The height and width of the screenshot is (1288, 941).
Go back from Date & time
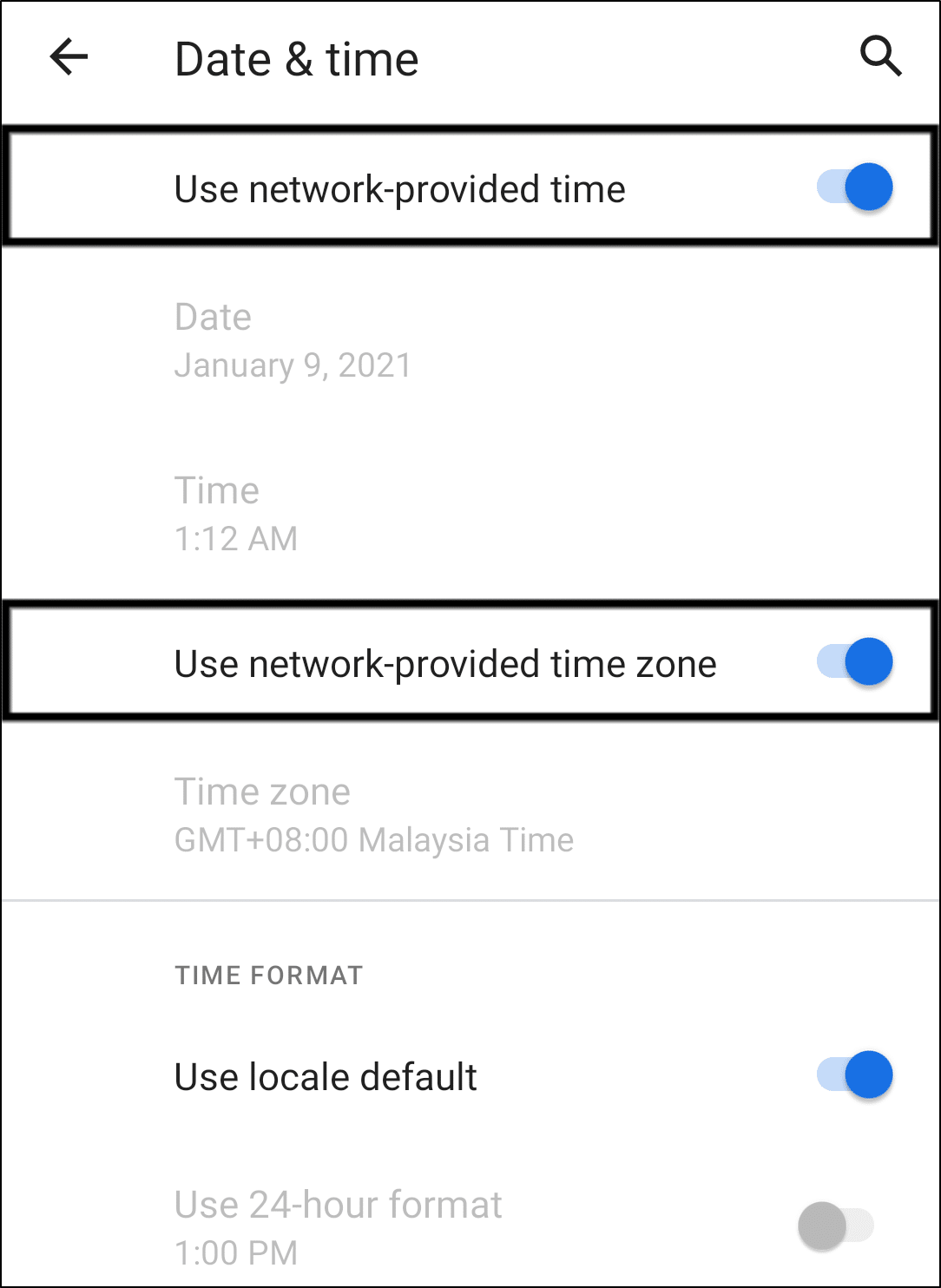(x=69, y=58)
